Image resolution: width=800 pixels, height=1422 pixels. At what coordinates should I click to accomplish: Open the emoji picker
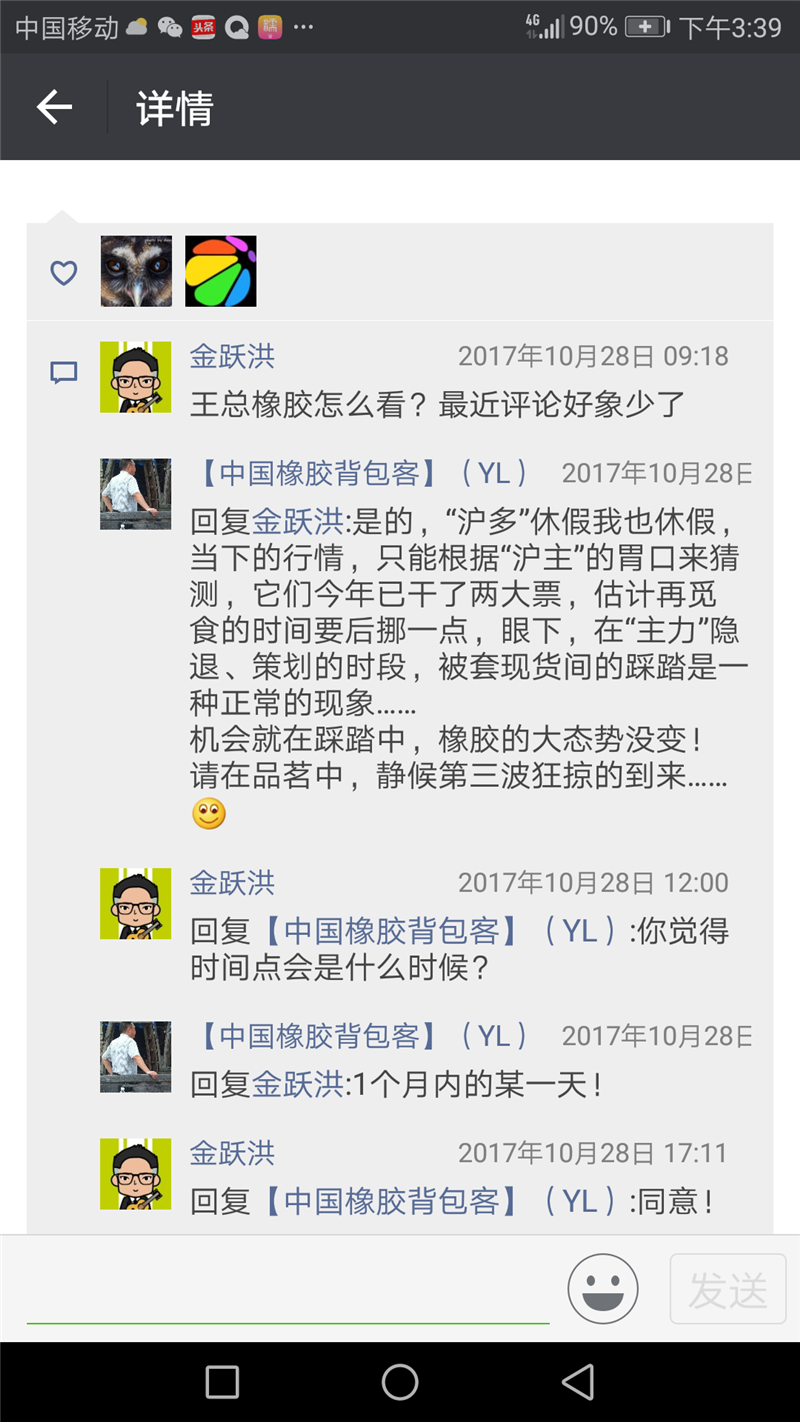[x=603, y=1289]
